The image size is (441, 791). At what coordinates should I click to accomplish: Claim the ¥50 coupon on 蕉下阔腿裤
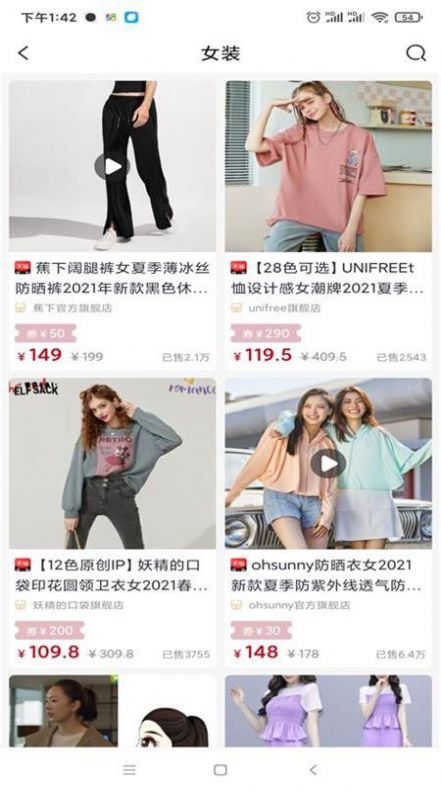45,333
